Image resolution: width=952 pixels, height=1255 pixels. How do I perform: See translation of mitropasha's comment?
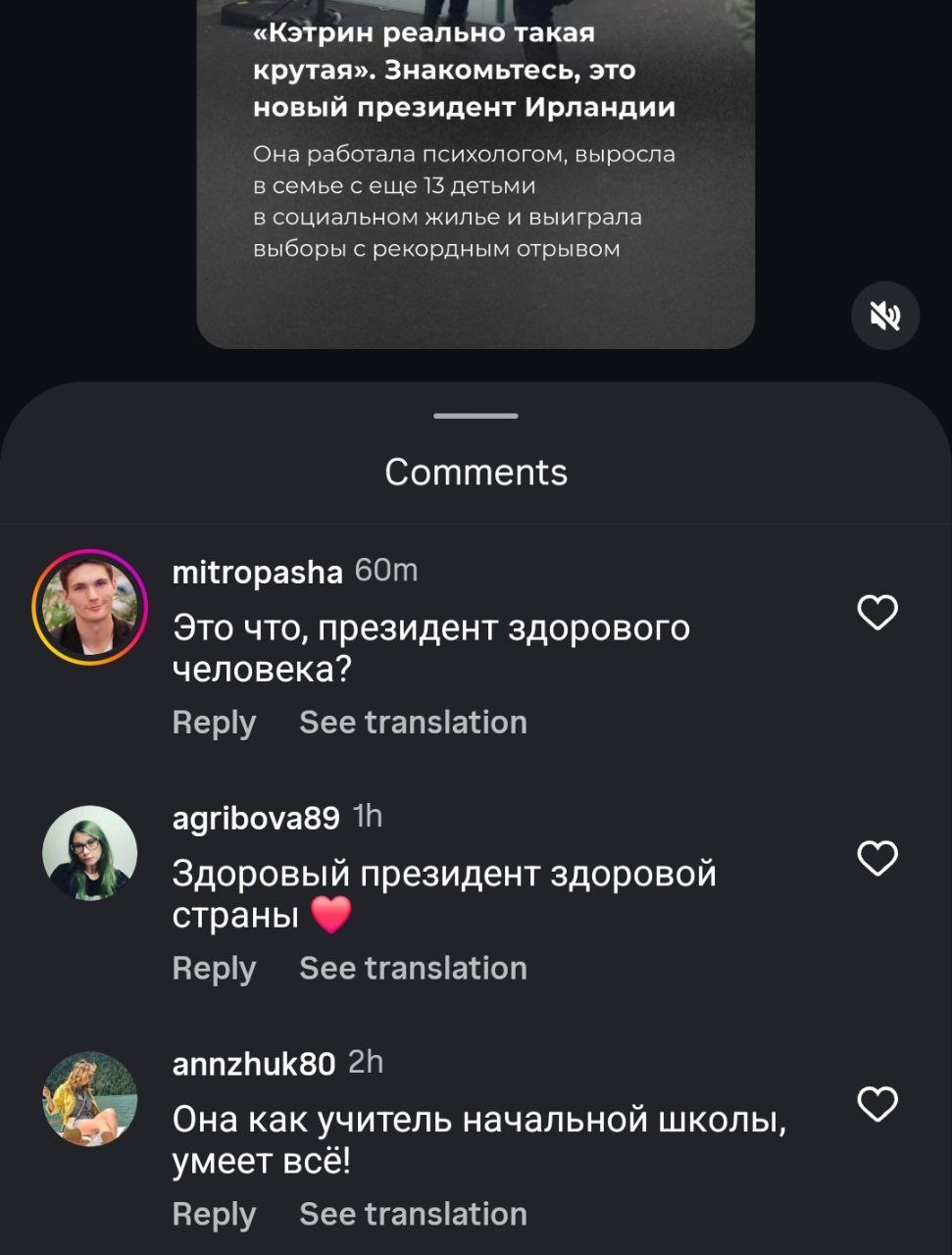click(x=413, y=723)
